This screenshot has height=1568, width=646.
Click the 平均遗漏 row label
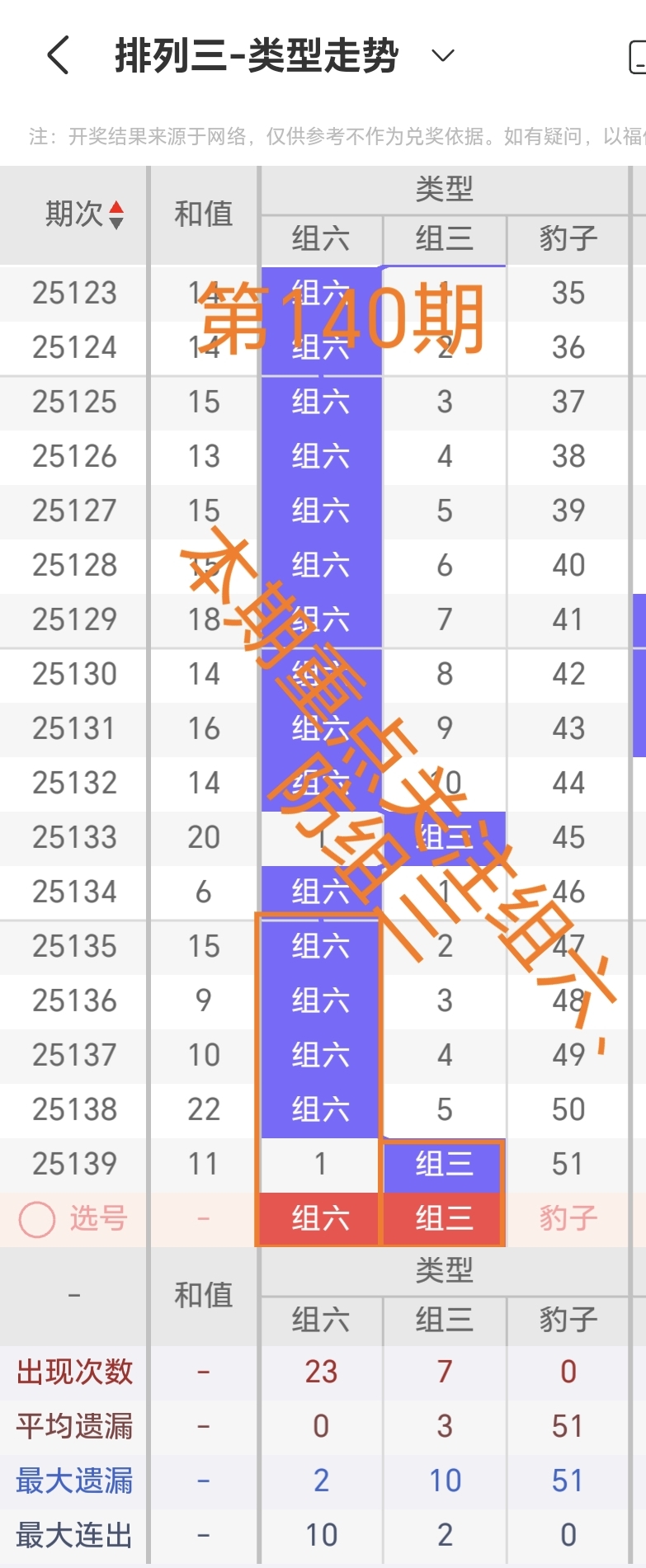coord(73,1424)
